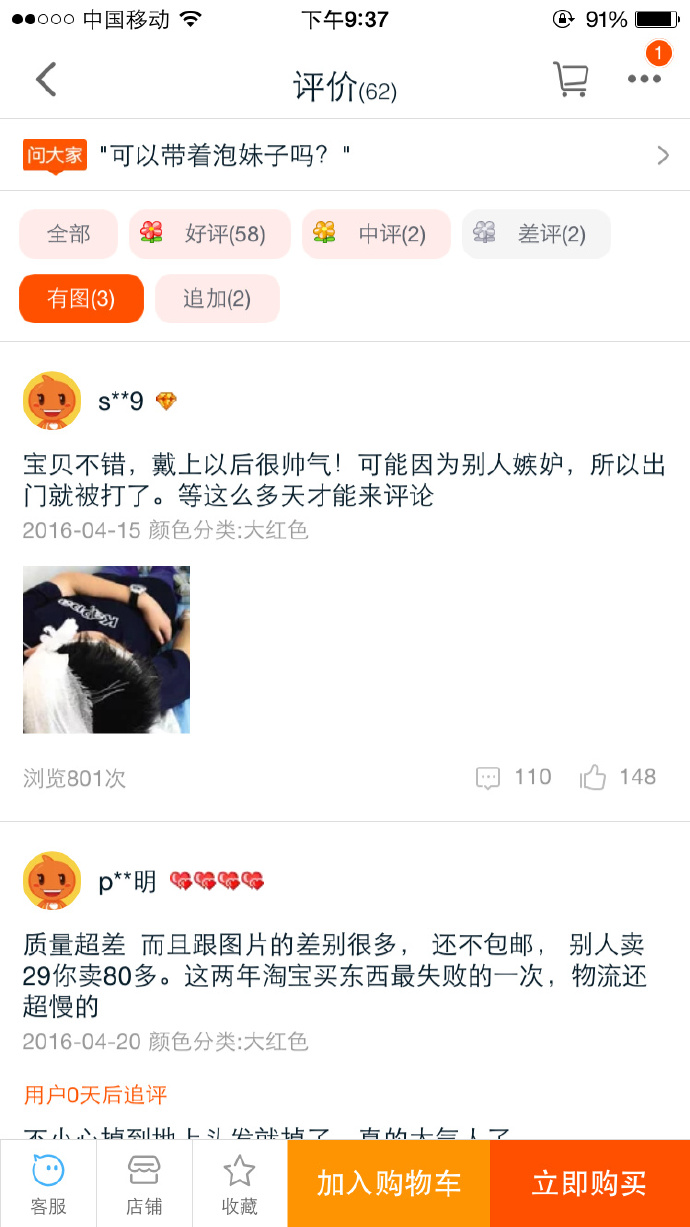Go back from the reviews page
The width and height of the screenshot is (690, 1227).
46,80
